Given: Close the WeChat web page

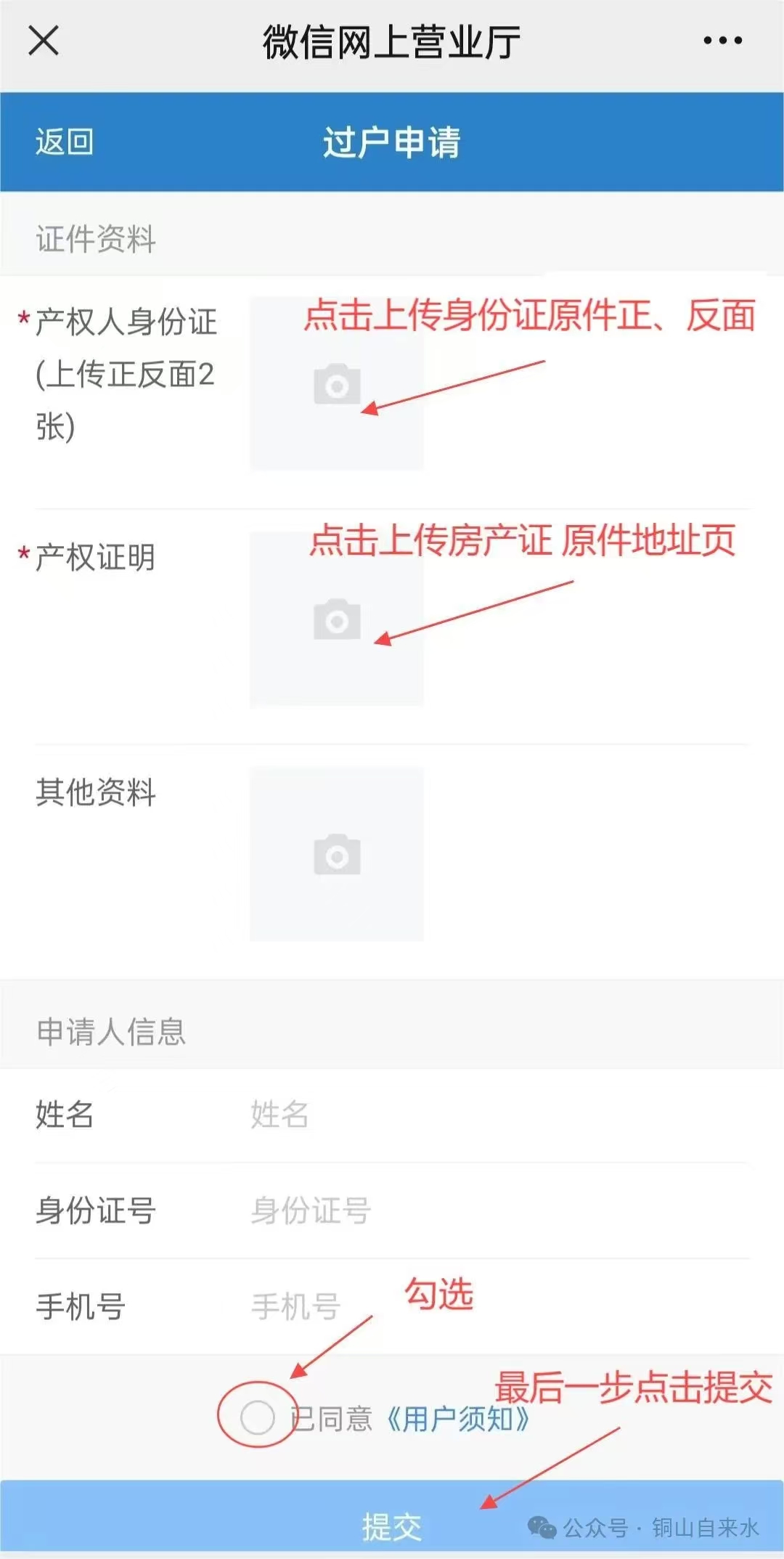Looking at the screenshot, I should [x=44, y=41].
